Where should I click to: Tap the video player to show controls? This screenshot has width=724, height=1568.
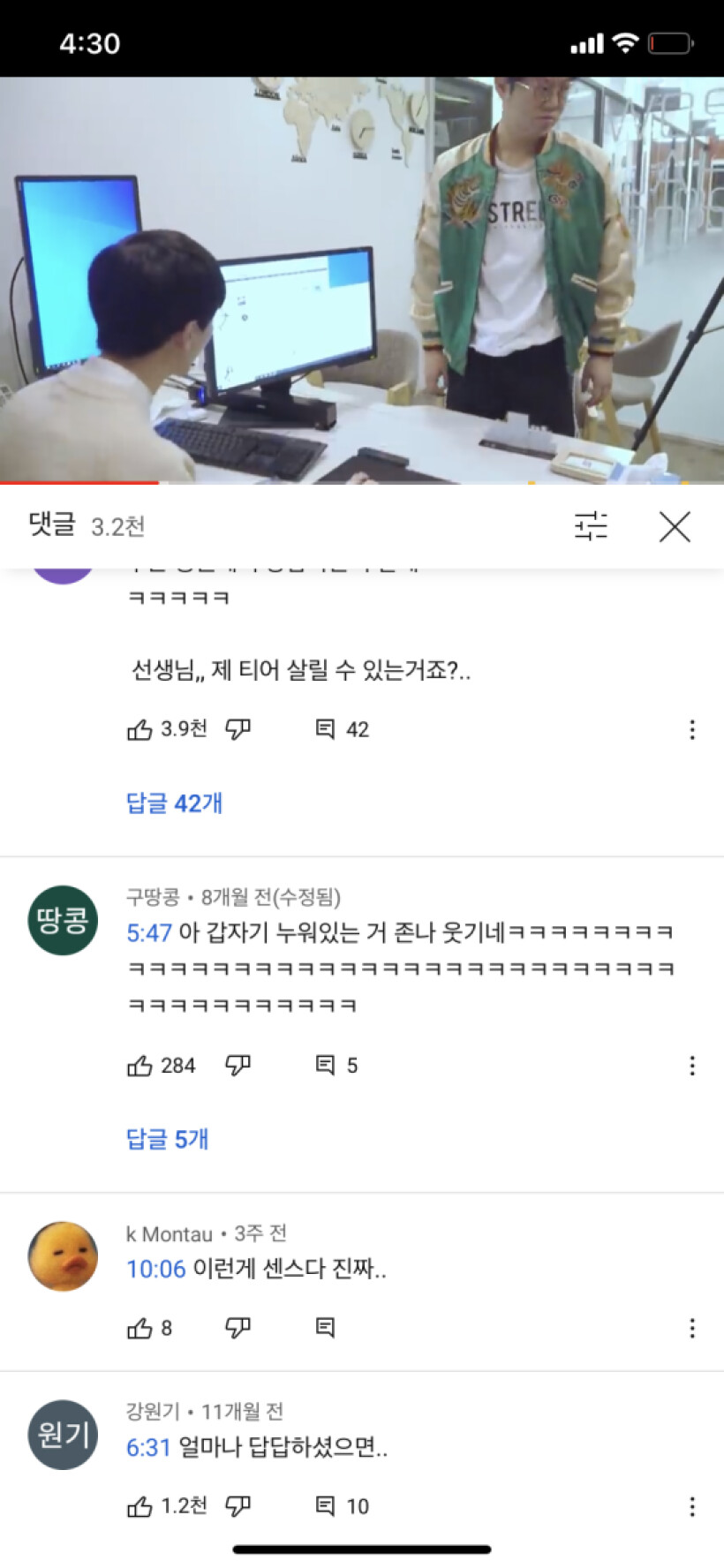[x=362, y=281]
